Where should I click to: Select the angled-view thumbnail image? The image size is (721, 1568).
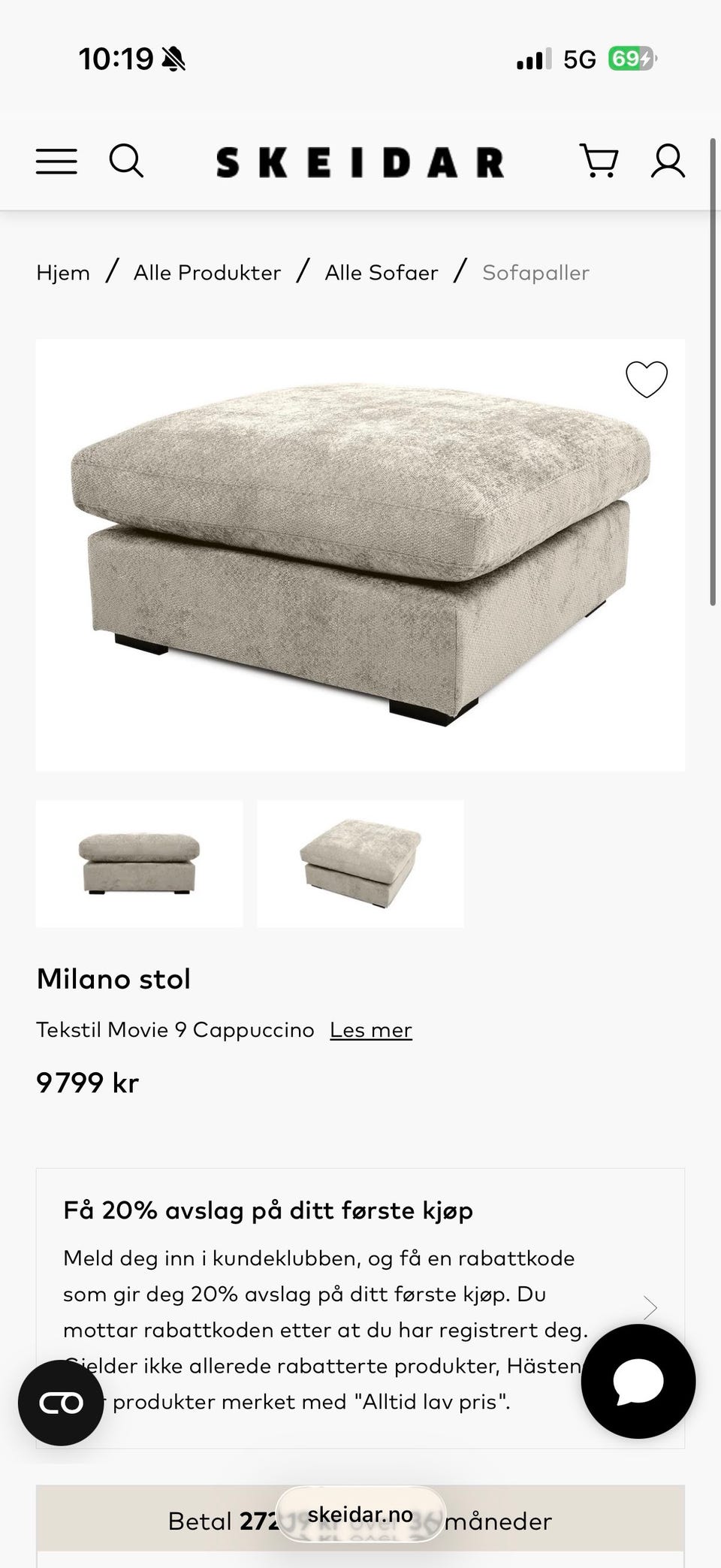[x=360, y=864]
